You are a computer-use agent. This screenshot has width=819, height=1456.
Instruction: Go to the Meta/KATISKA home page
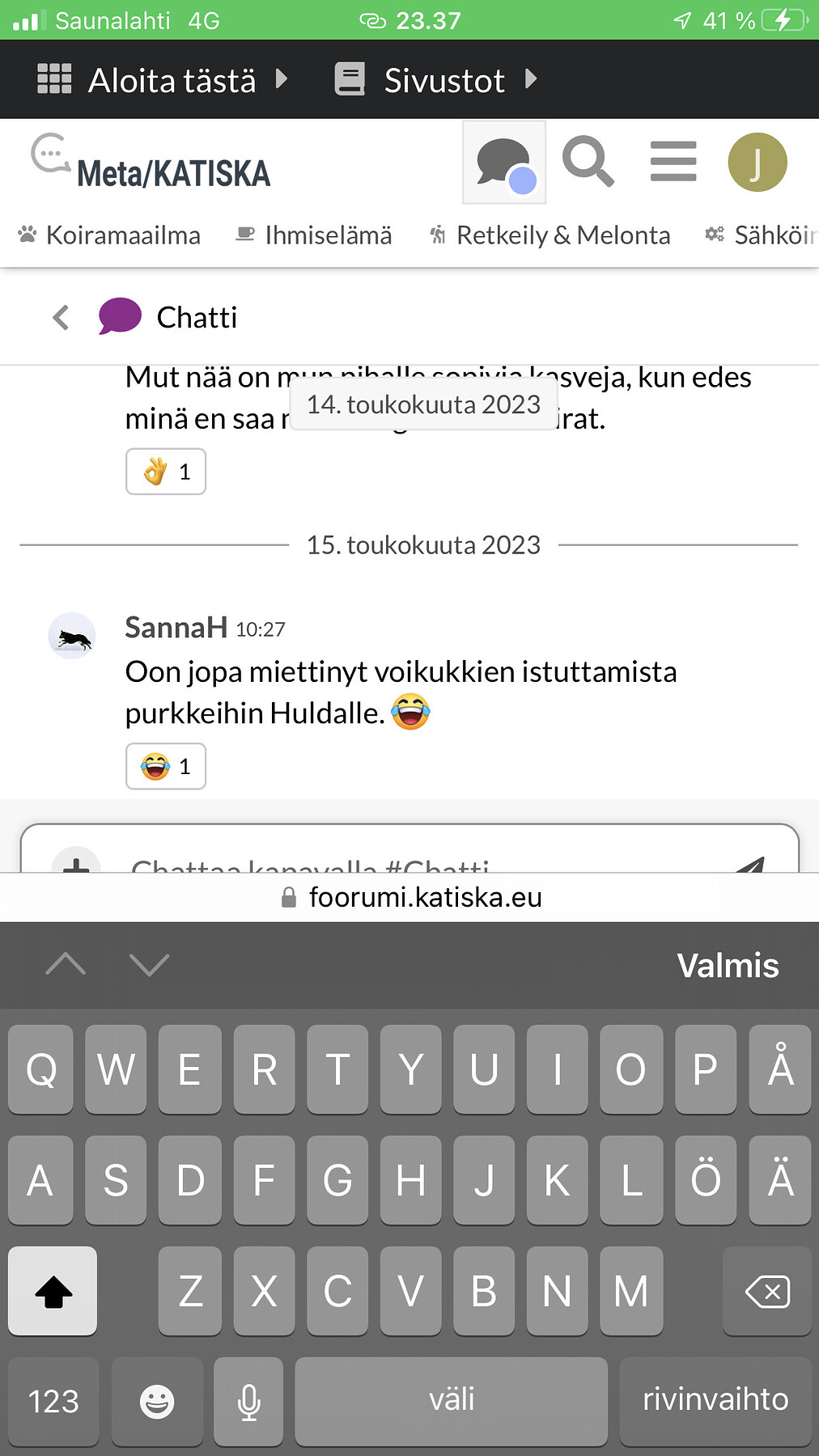tap(152, 164)
